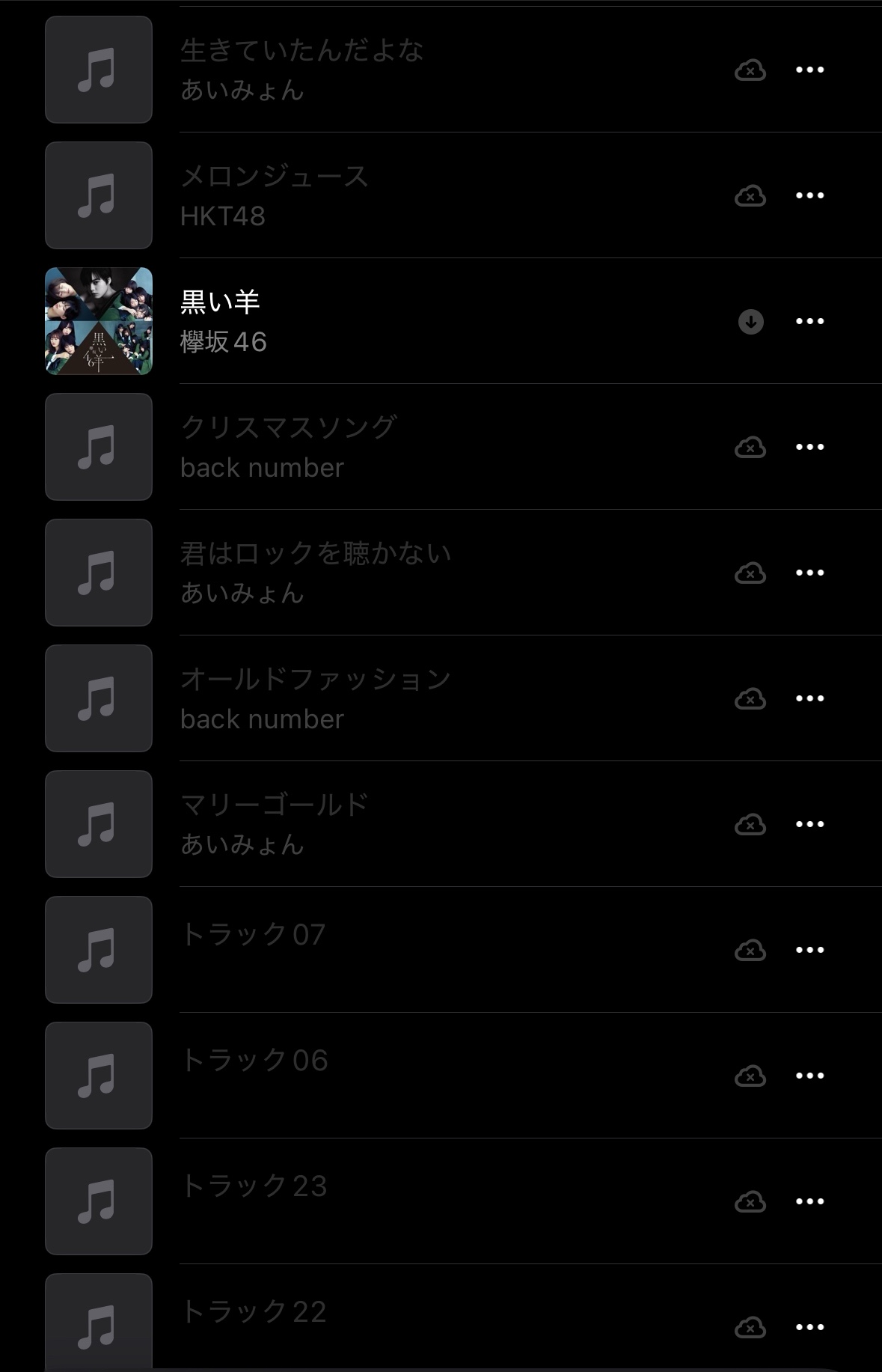This screenshot has width=882, height=1372.
Task: Open more options for 生きていたんだよな
Action: pos(809,70)
